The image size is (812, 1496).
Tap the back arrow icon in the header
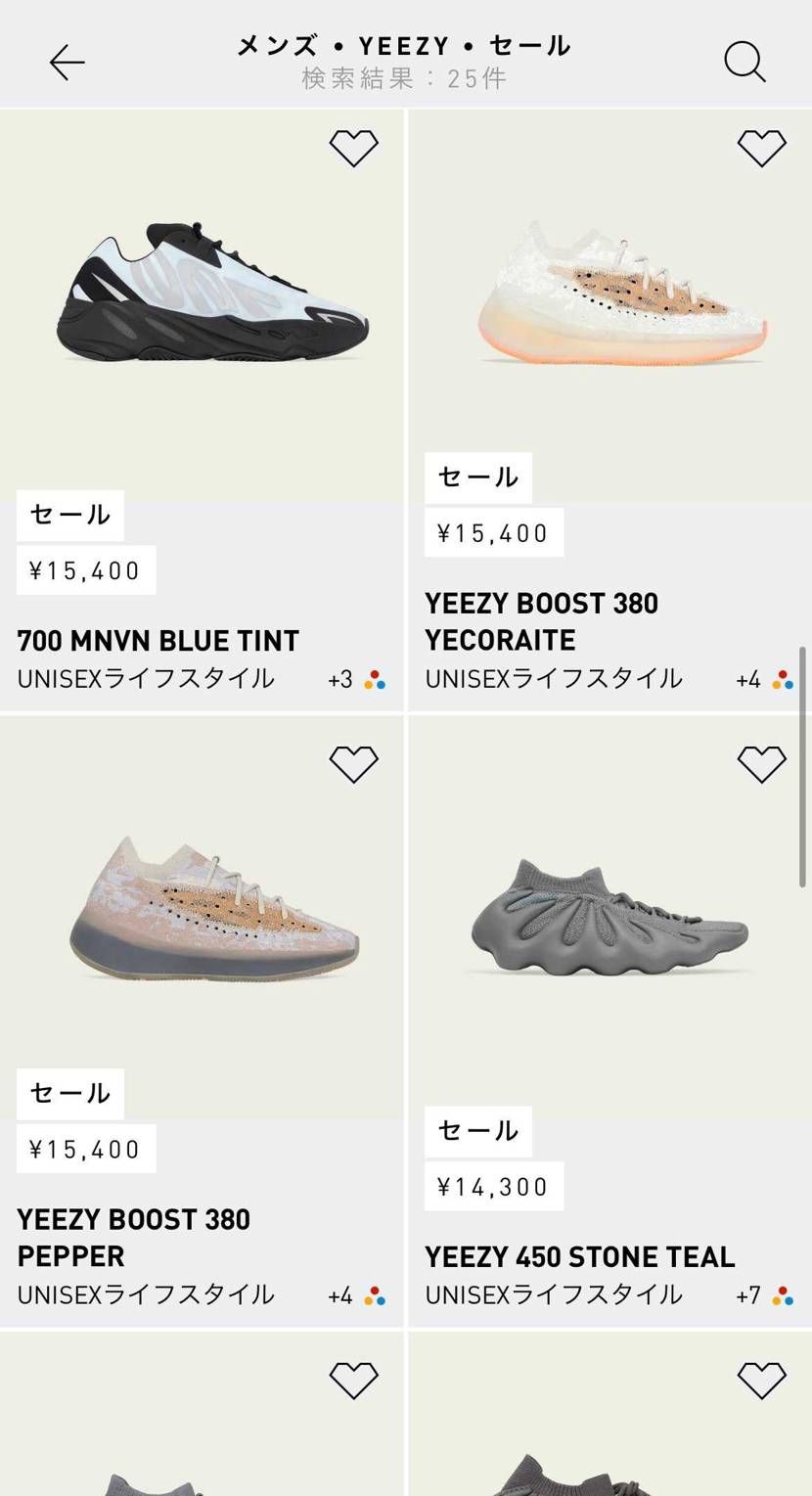tap(66, 62)
